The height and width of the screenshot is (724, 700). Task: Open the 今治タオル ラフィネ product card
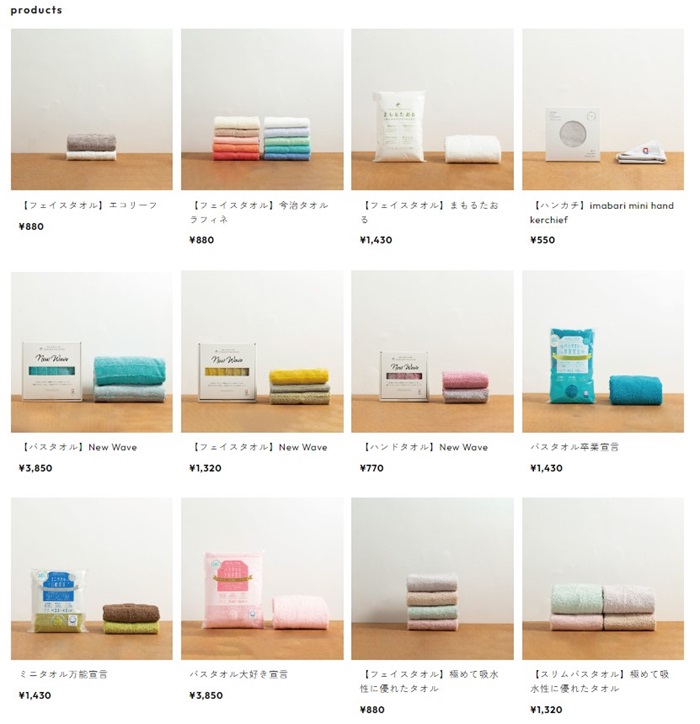[261, 110]
